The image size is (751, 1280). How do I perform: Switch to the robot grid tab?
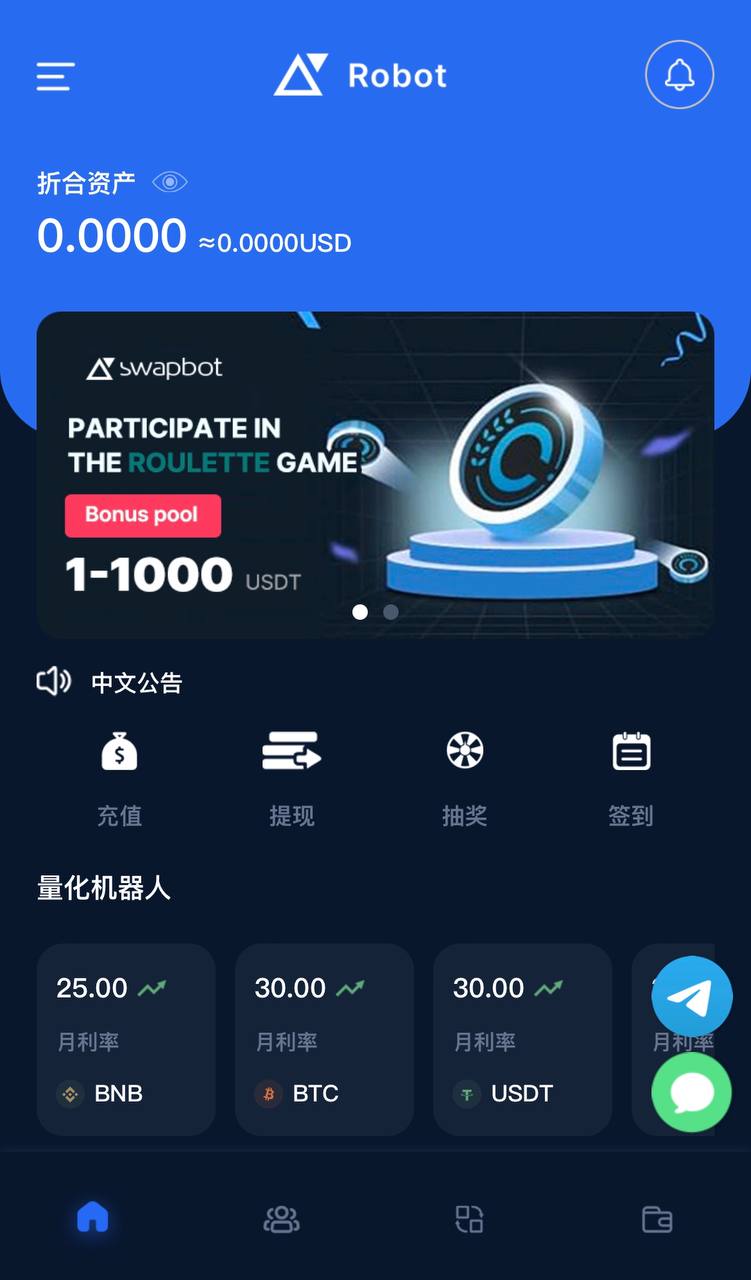[469, 1219]
